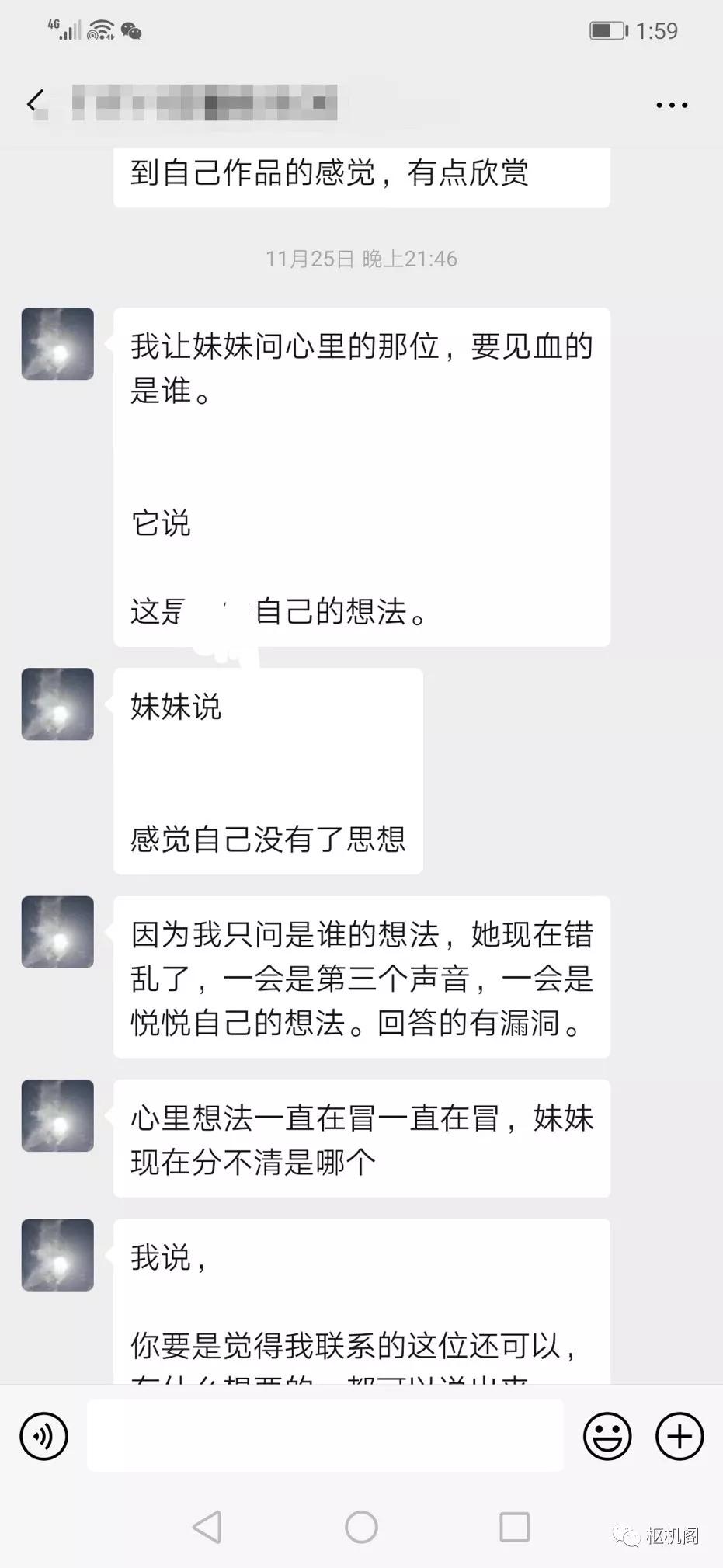723x1568 pixels.
Task: Go back to the chat list
Action: pos(34,102)
